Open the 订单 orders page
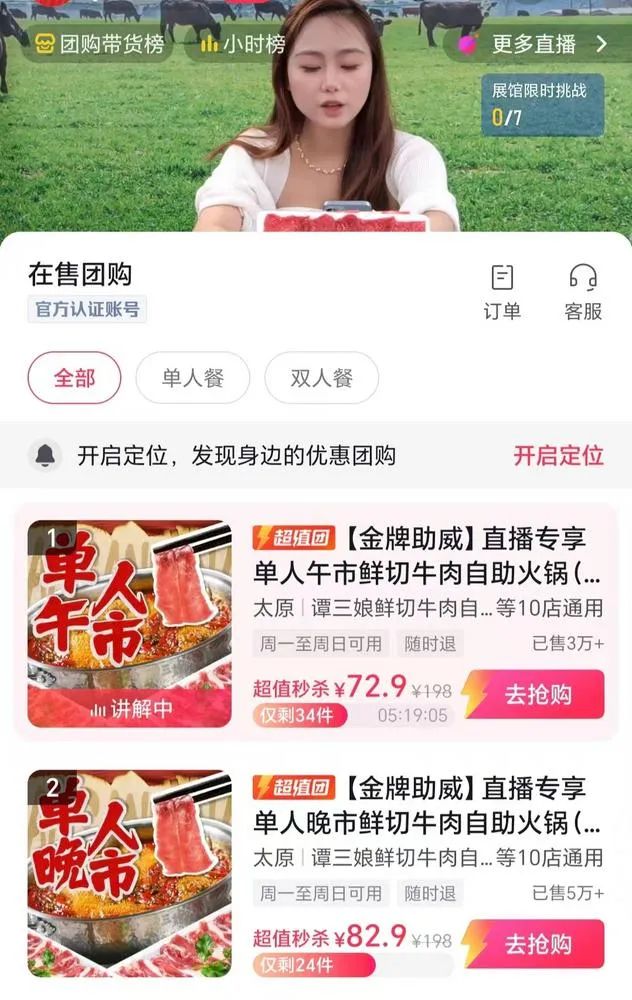The image size is (632, 1000). pyautogui.click(x=502, y=292)
